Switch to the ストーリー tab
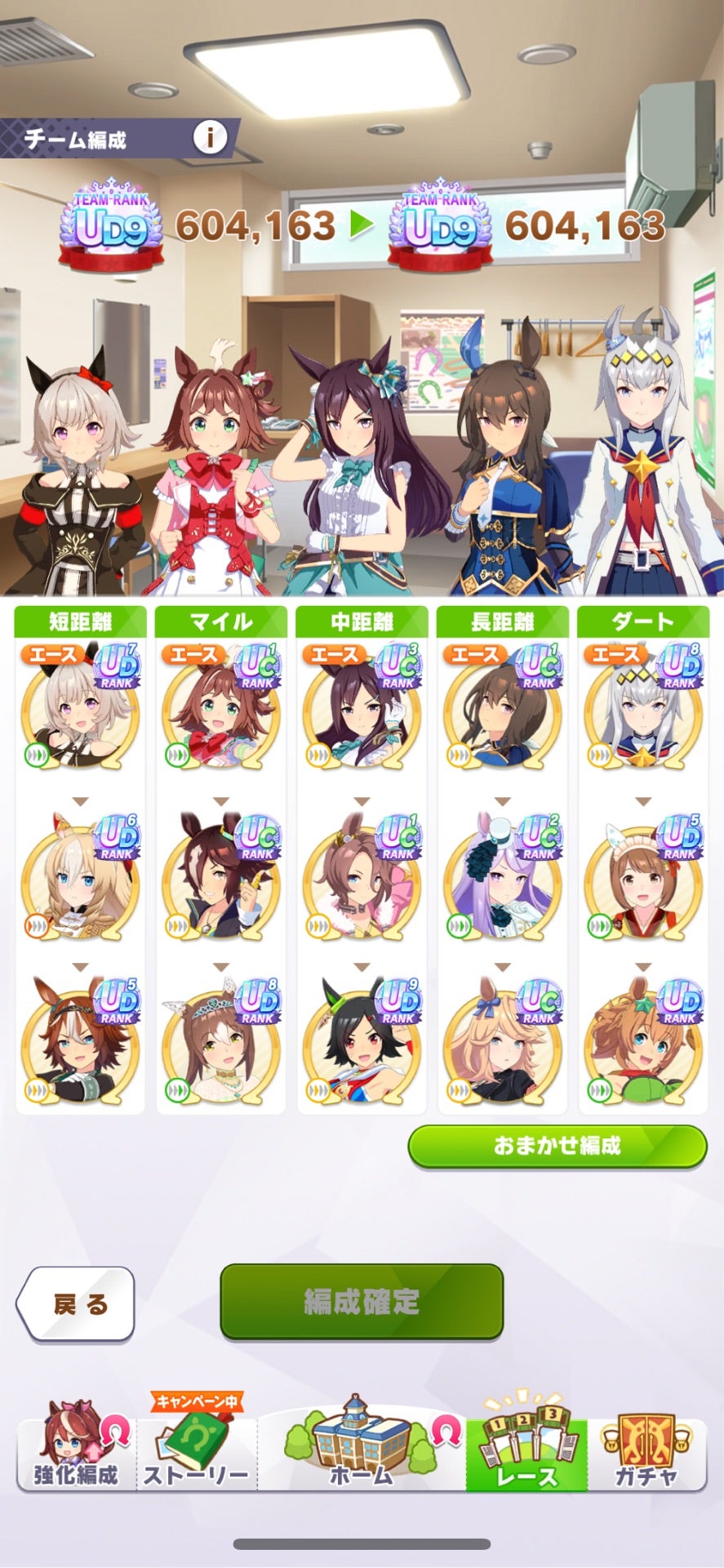 coord(196,1450)
